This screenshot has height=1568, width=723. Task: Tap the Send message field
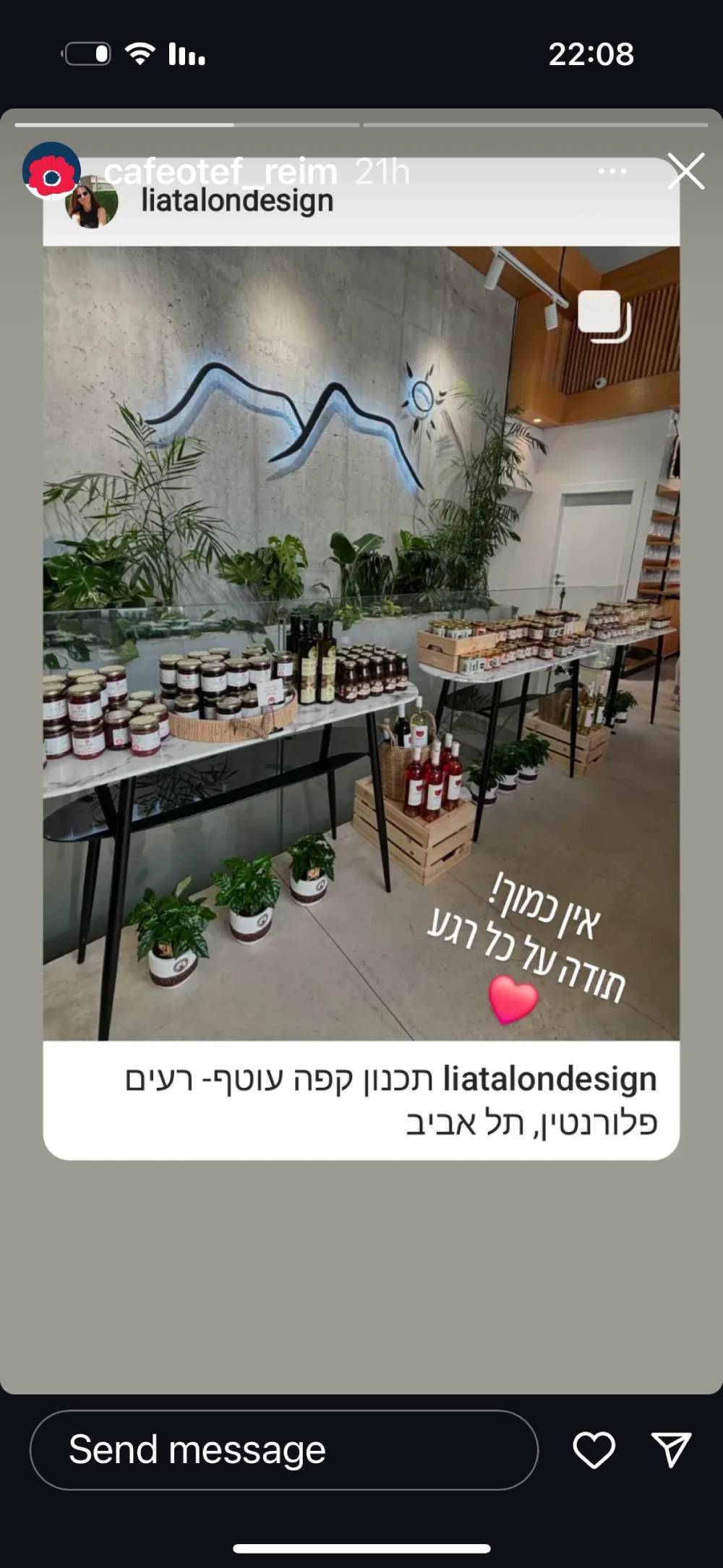point(283,1450)
